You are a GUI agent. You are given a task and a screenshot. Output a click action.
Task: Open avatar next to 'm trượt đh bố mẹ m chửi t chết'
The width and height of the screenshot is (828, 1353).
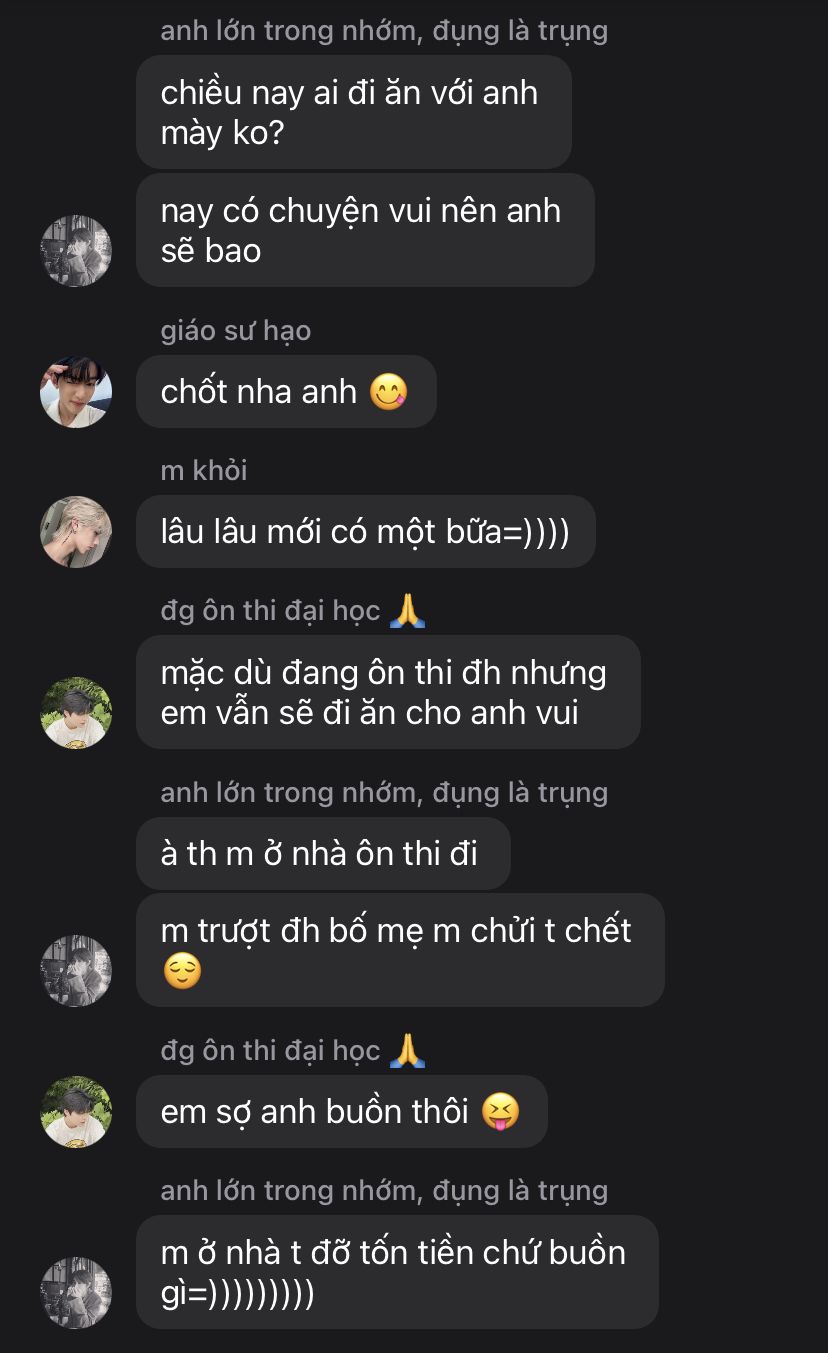click(76, 971)
